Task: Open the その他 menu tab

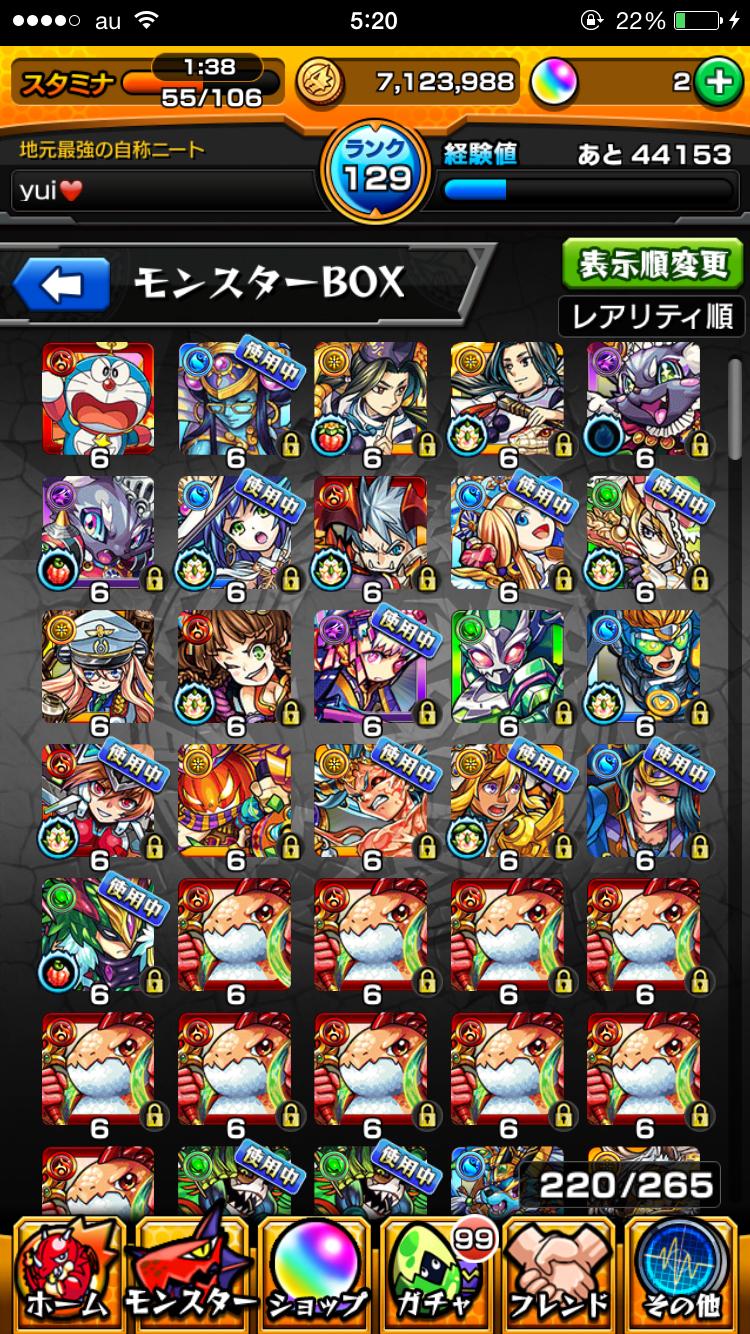Action: [686, 1275]
